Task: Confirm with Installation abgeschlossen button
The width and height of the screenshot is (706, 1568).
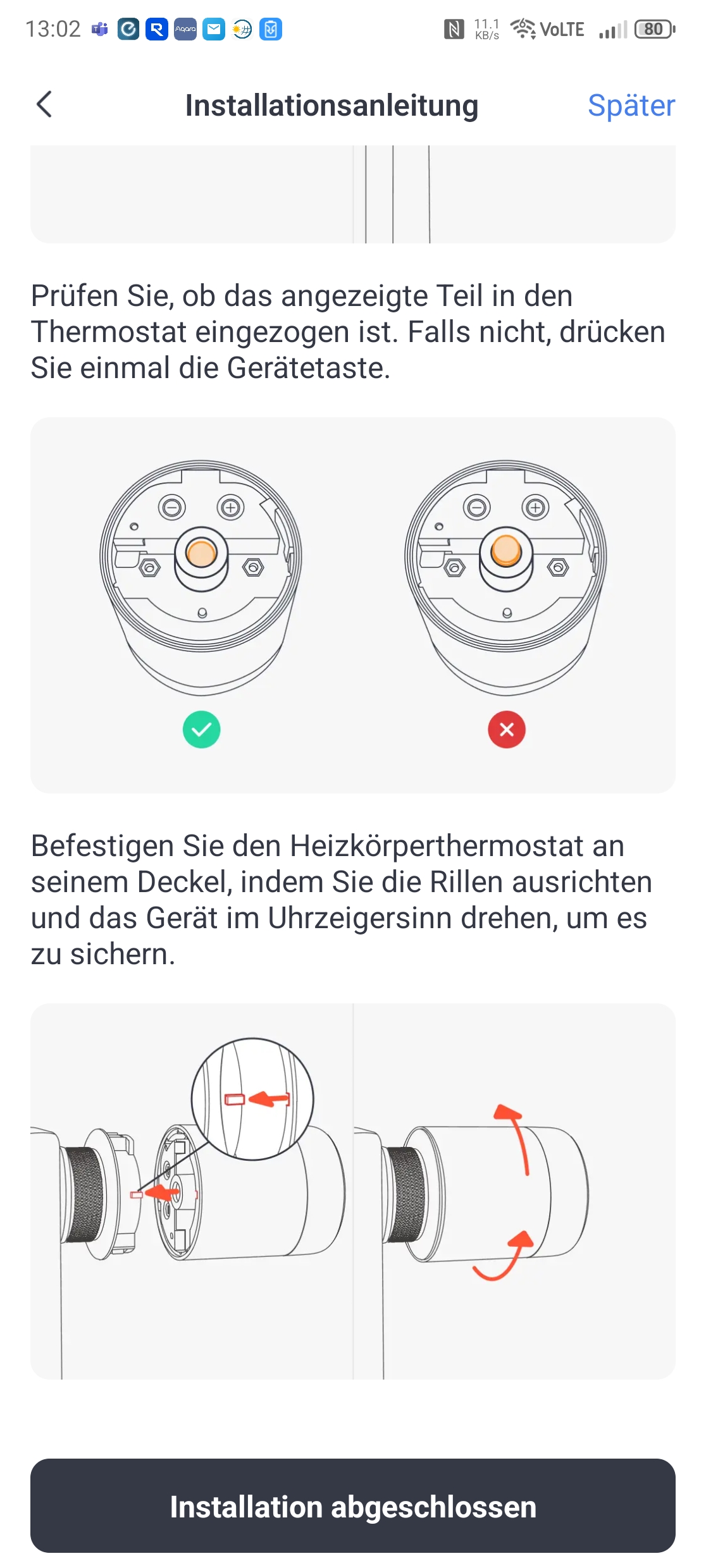Action: (x=353, y=1506)
